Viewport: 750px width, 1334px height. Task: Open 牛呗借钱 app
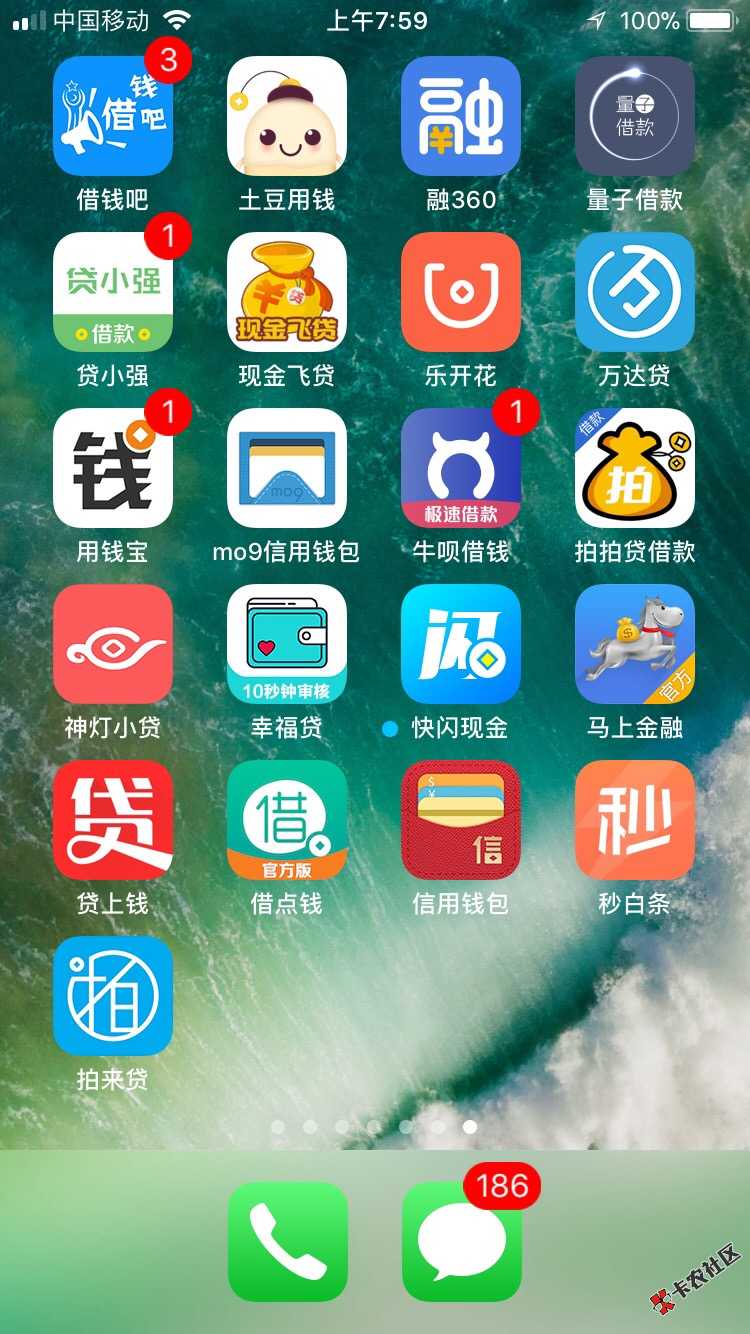coord(461,468)
